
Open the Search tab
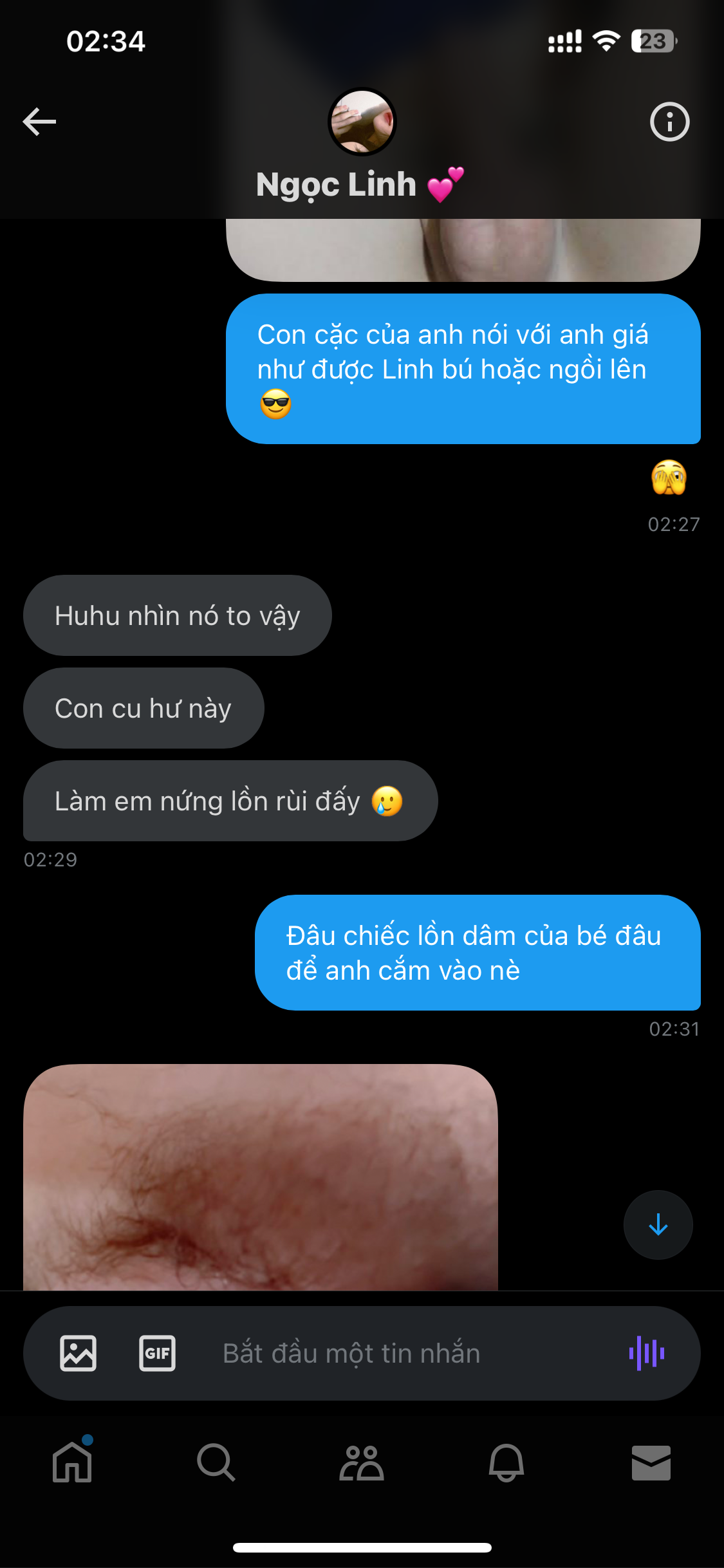click(216, 1462)
